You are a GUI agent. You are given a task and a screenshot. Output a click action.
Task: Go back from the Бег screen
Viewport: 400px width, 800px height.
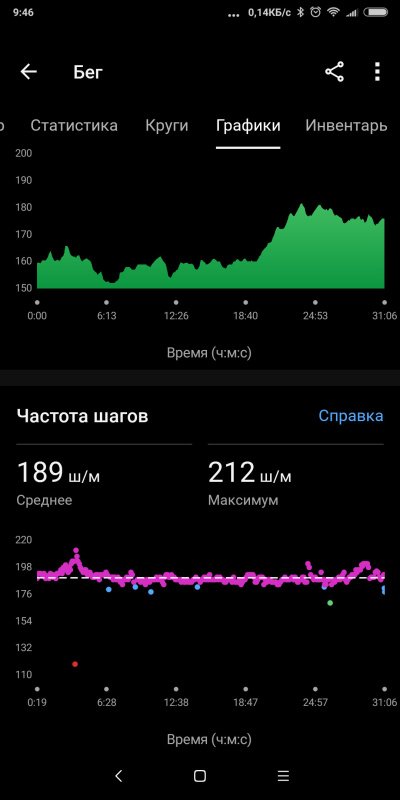(29, 72)
